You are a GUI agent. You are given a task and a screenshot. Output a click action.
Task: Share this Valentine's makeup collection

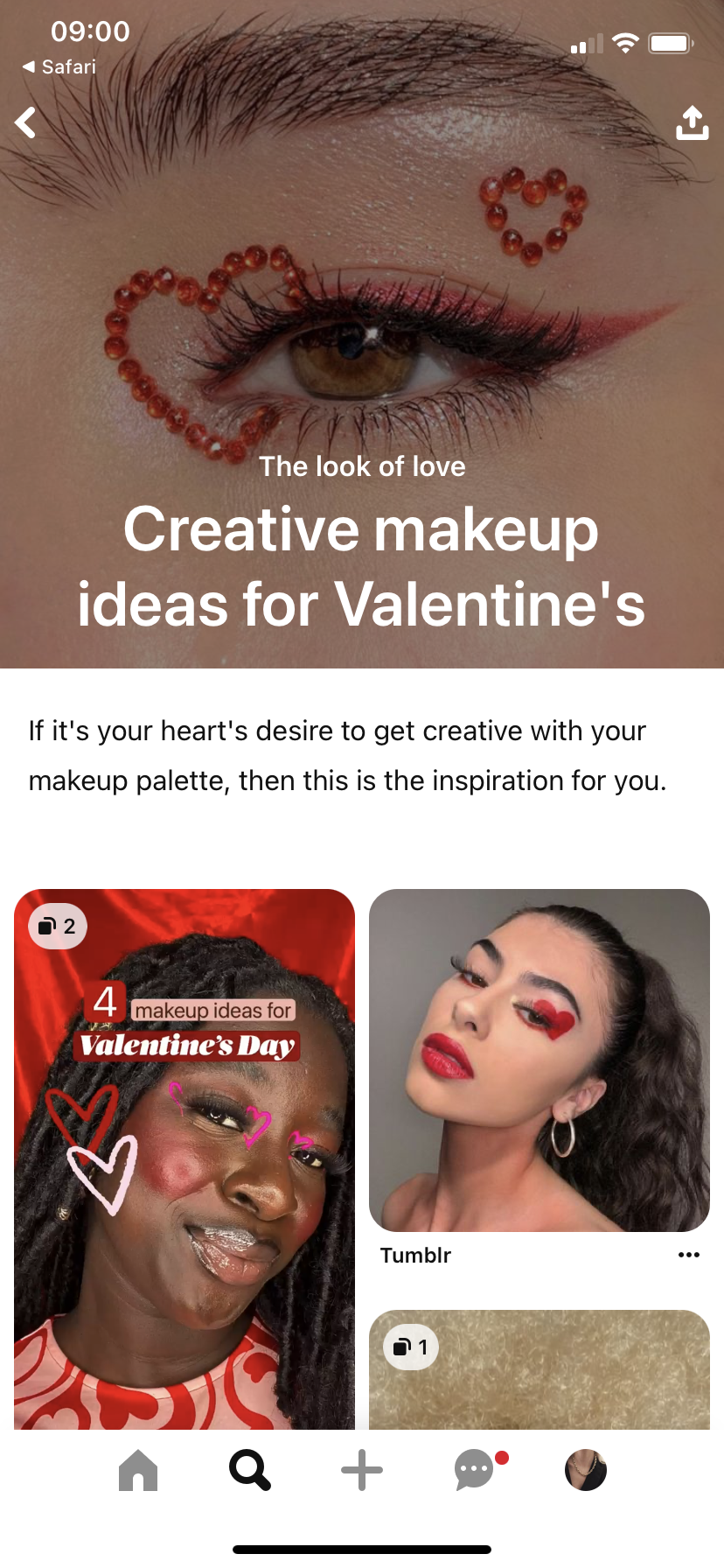[692, 122]
